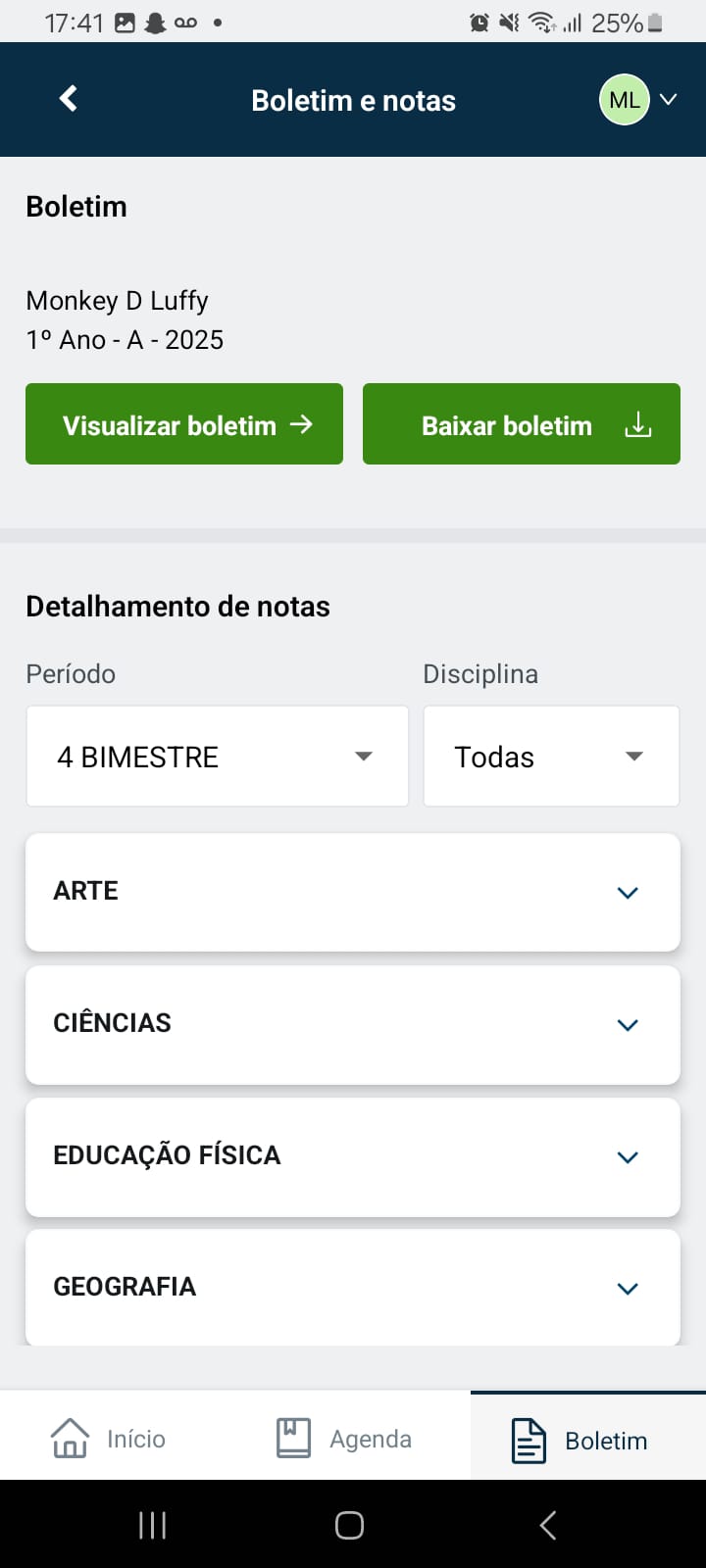Expand the CIÊNCIAS grades card
The height and width of the screenshot is (1568, 706).
(353, 1024)
